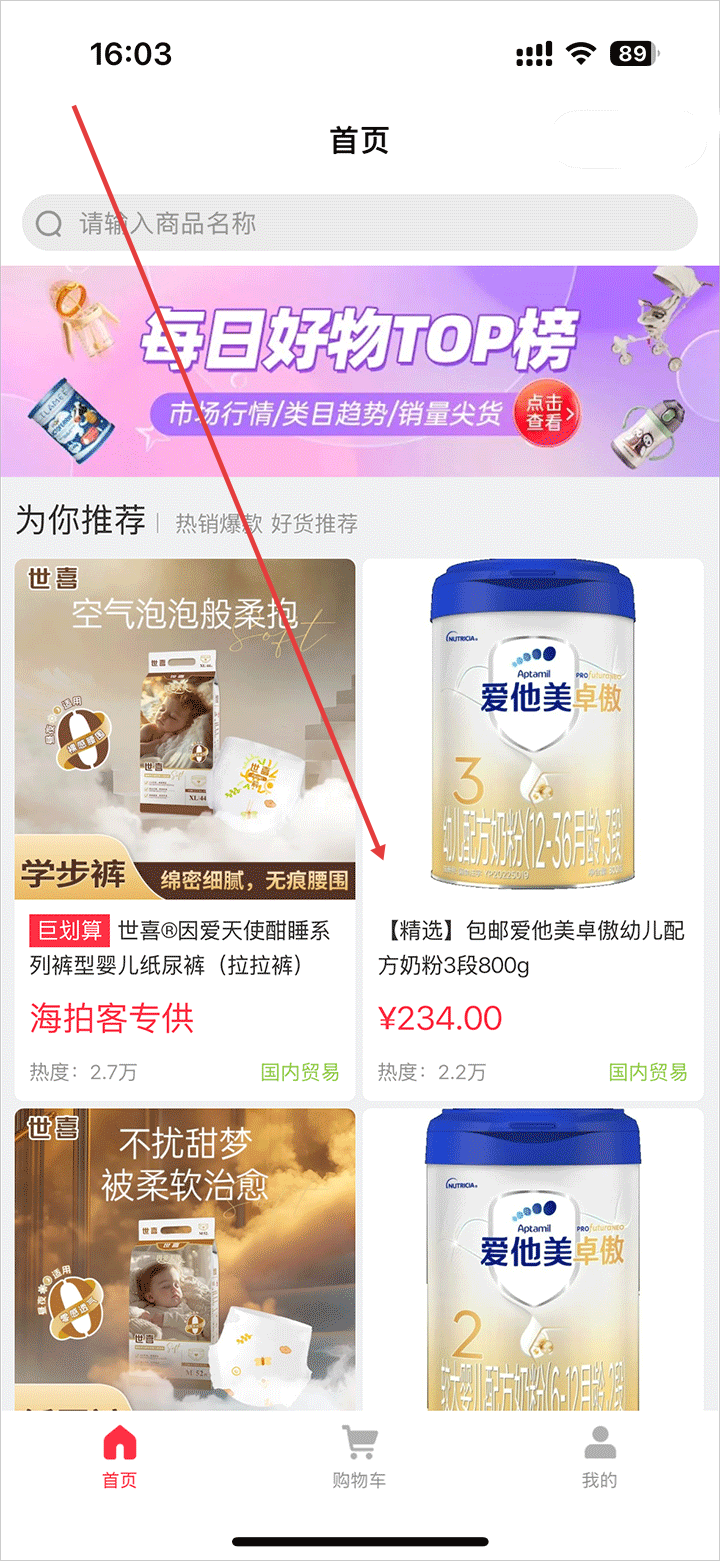Switch to the 购物车 tab

click(359, 1456)
